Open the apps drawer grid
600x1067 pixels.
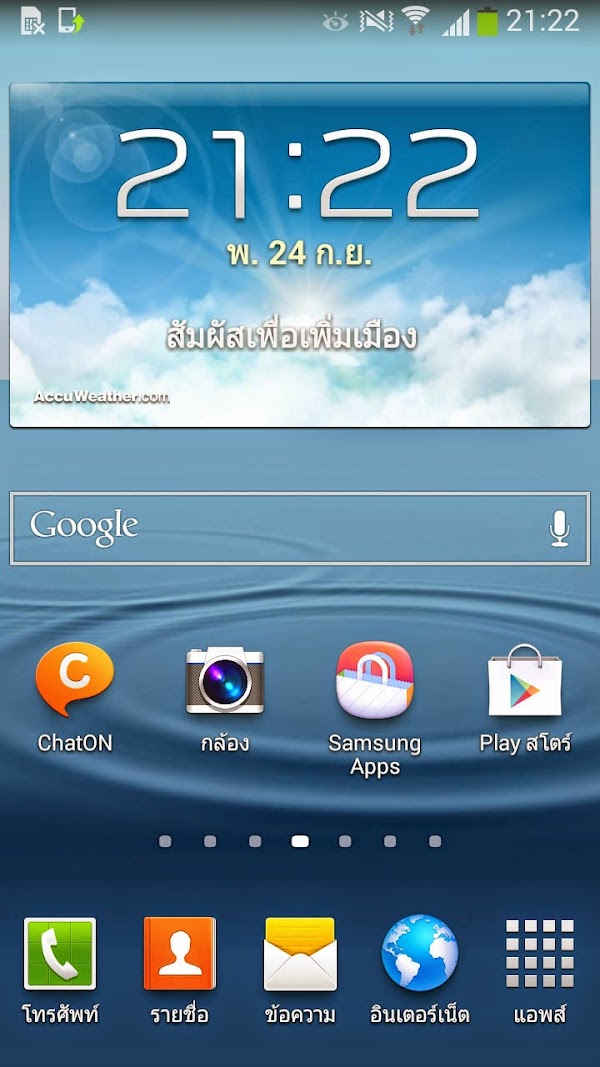pos(540,954)
